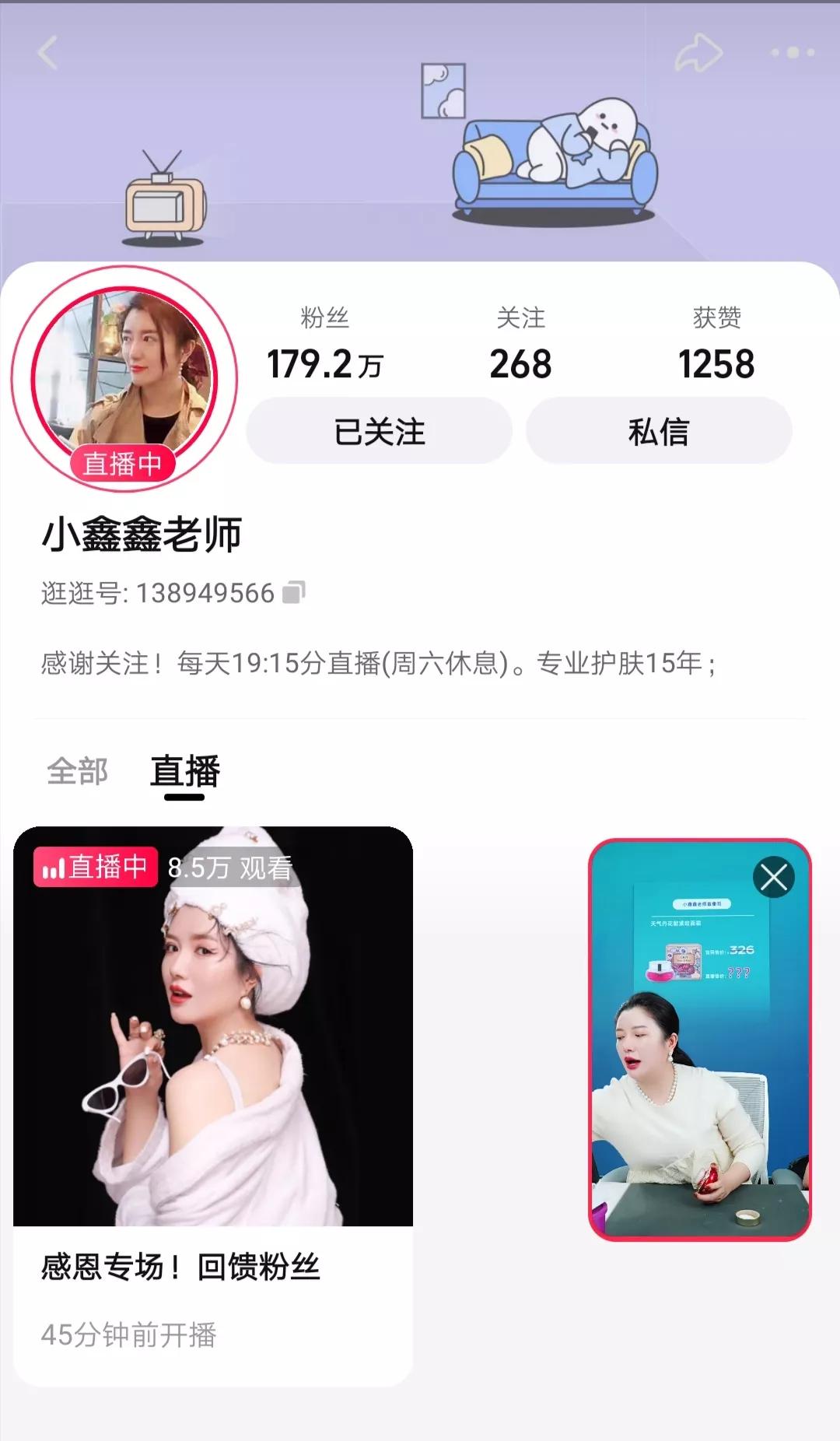Viewport: 840px width, 1441px height.
Task: Select the 直播 tab
Action: pos(184,771)
